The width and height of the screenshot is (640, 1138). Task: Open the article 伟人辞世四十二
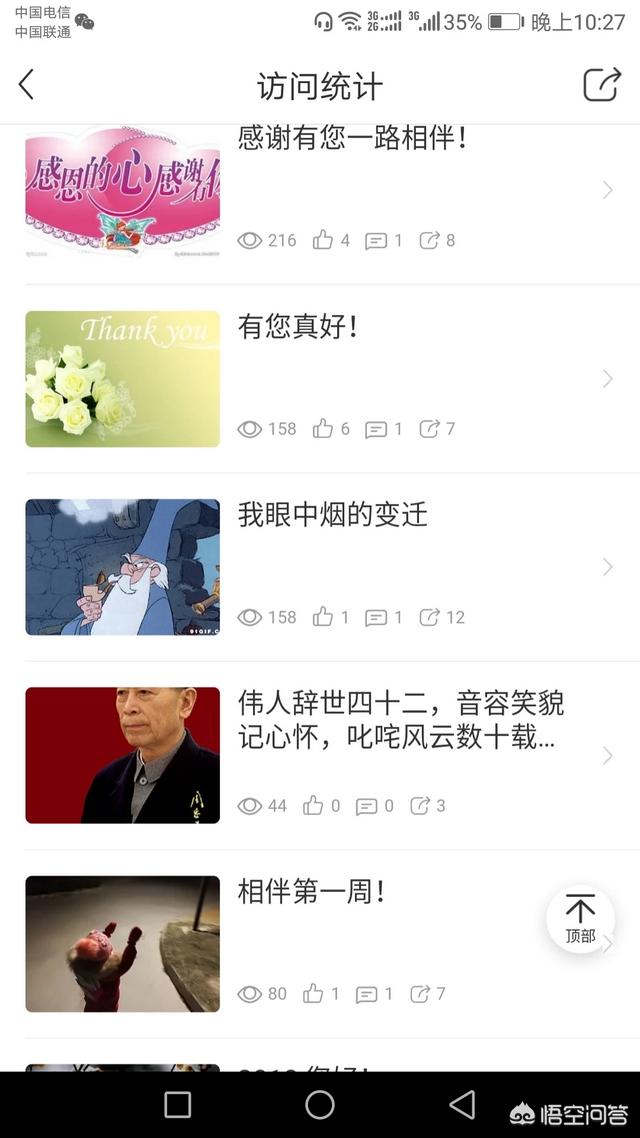coord(400,720)
